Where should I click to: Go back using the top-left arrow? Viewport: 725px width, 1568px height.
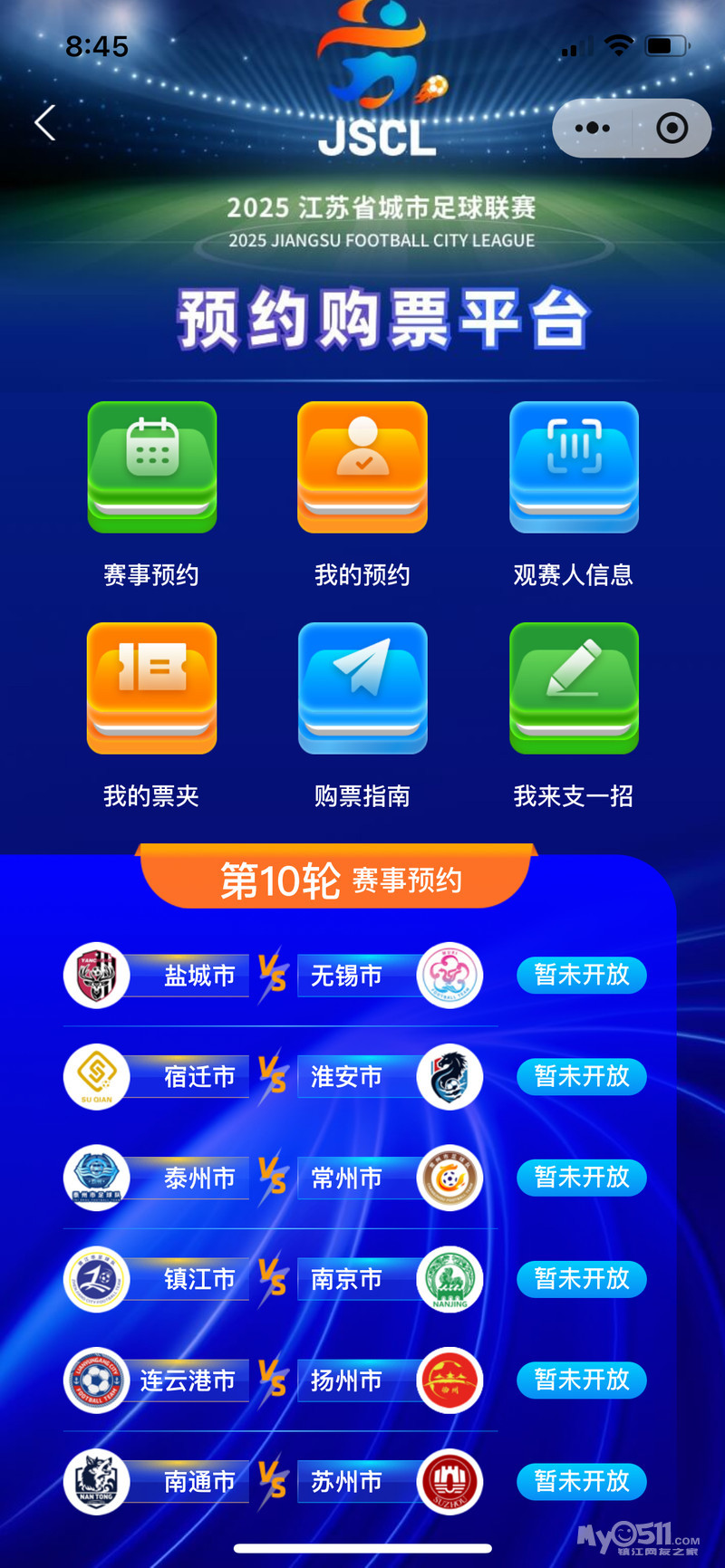(45, 122)
